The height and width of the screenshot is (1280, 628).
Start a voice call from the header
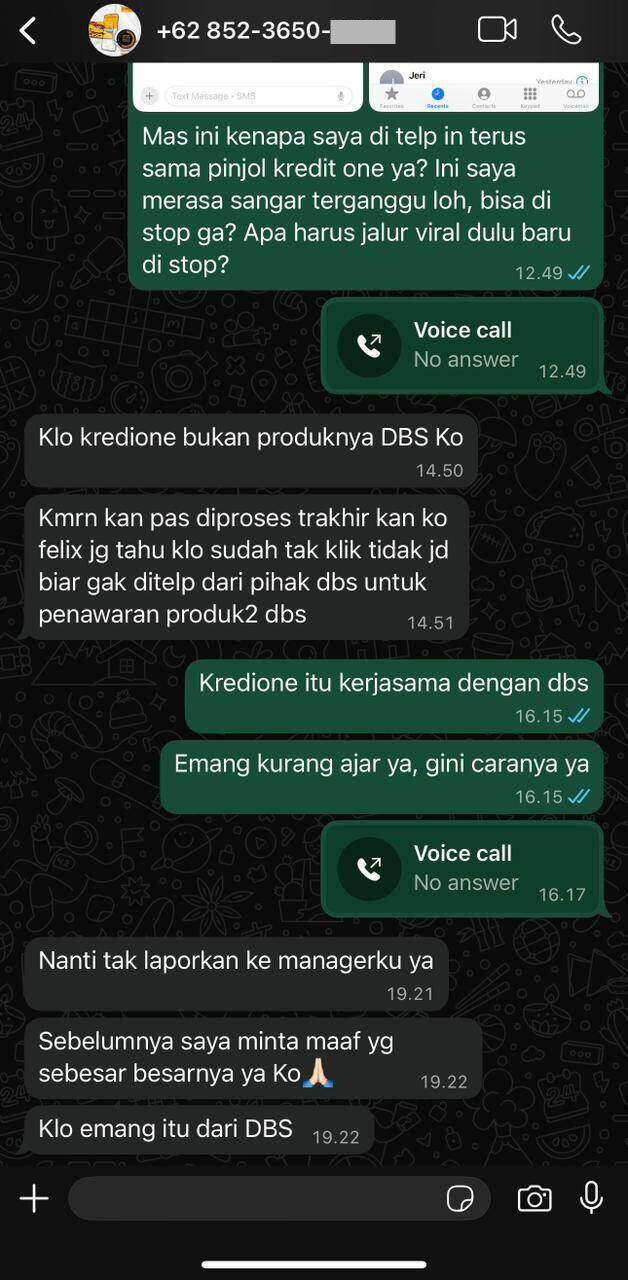pos(566,30)
